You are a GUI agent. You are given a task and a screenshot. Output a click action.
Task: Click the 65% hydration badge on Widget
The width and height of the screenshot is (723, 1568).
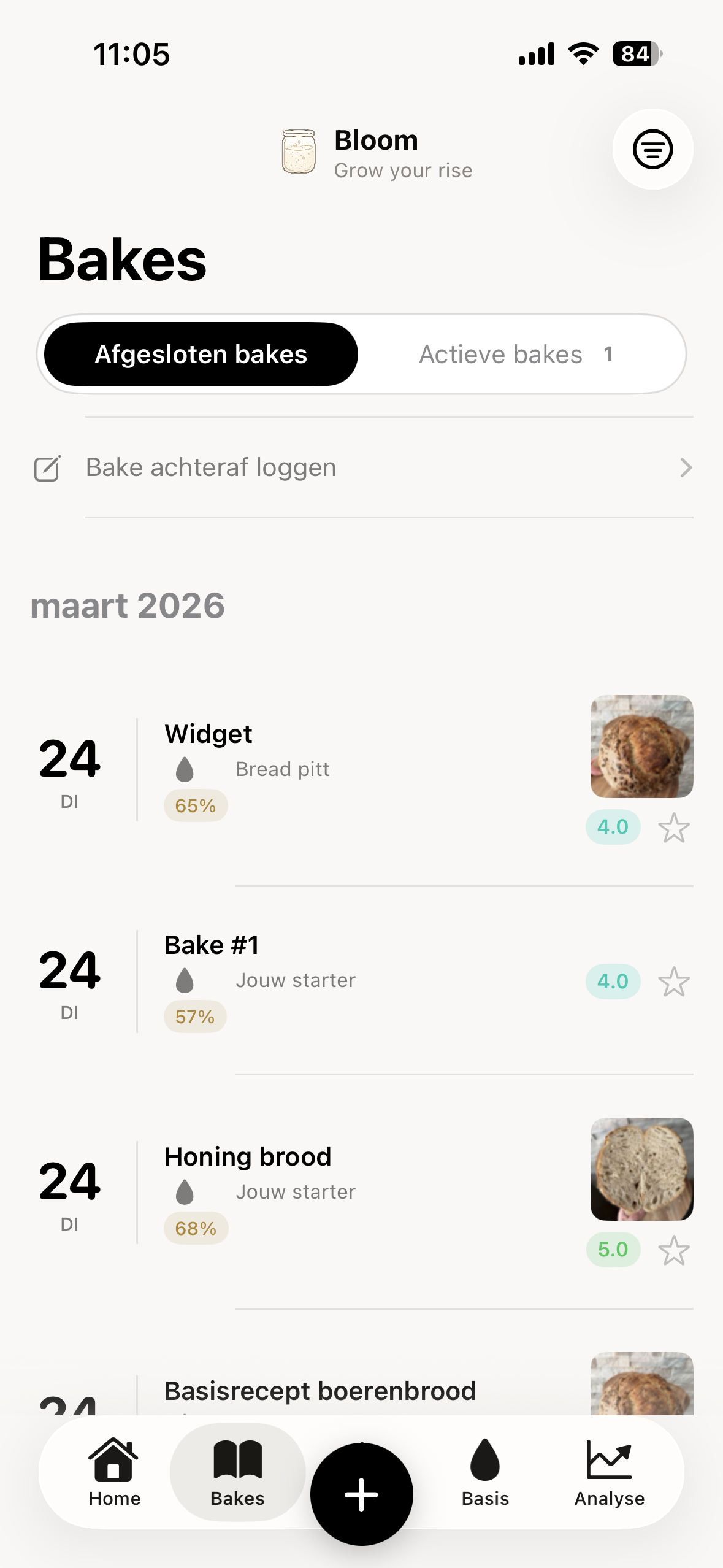(x=195, y=805)
